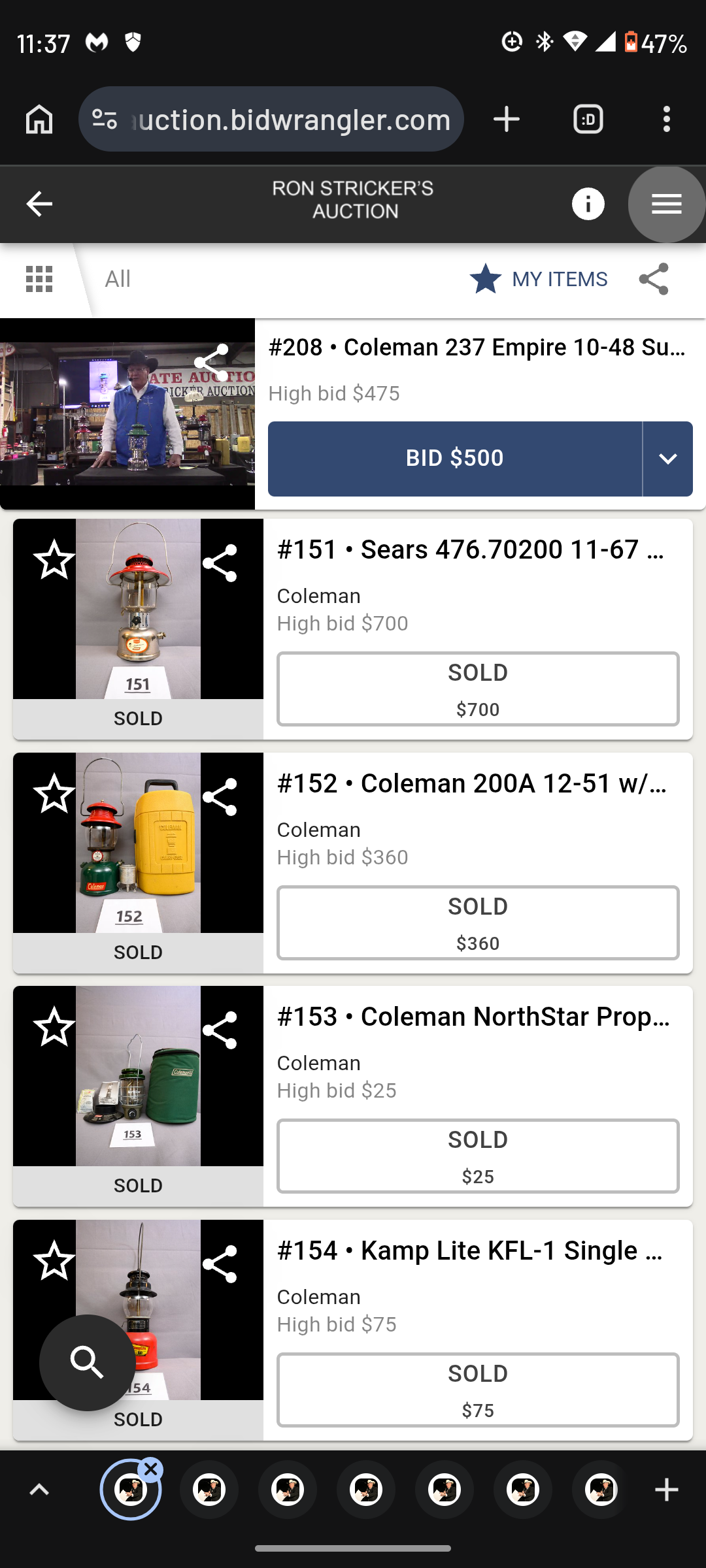
Task: Open the category grid view
Action: 39,279
